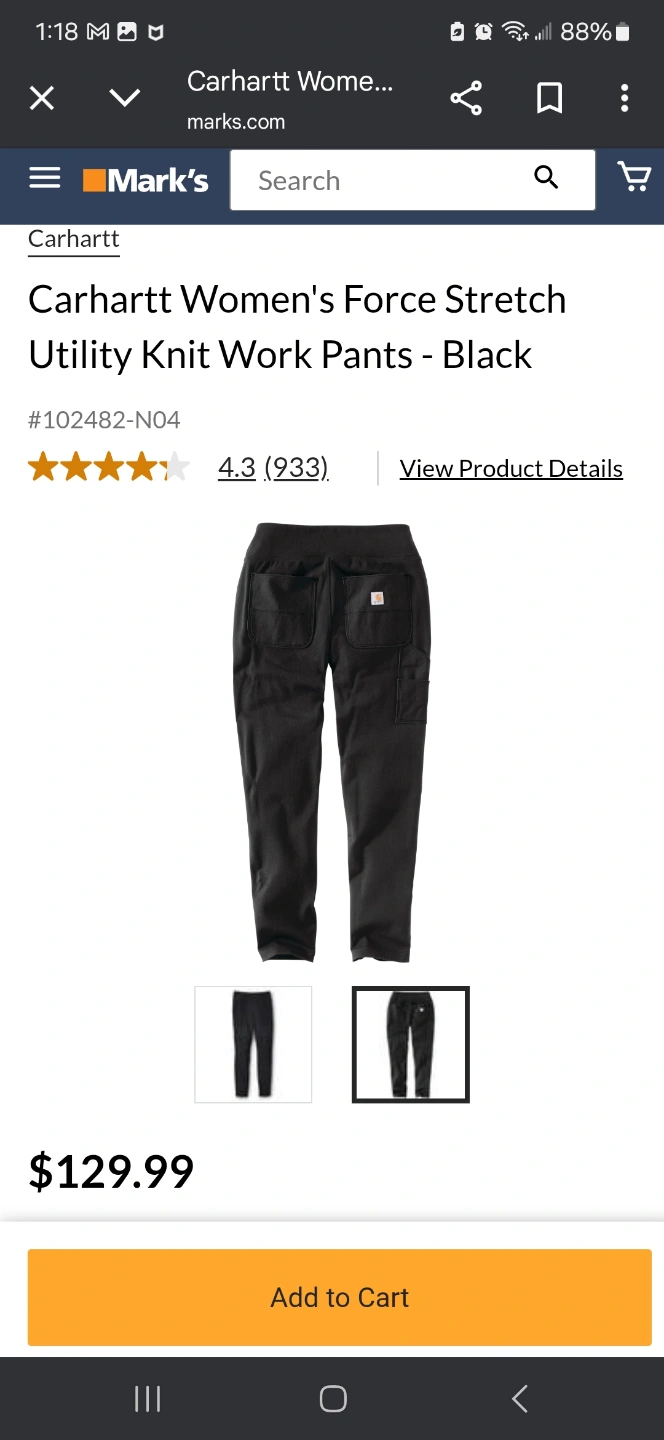Open the 4.3 (933) reviews link

pyautogui.click(x=273, y=468)
